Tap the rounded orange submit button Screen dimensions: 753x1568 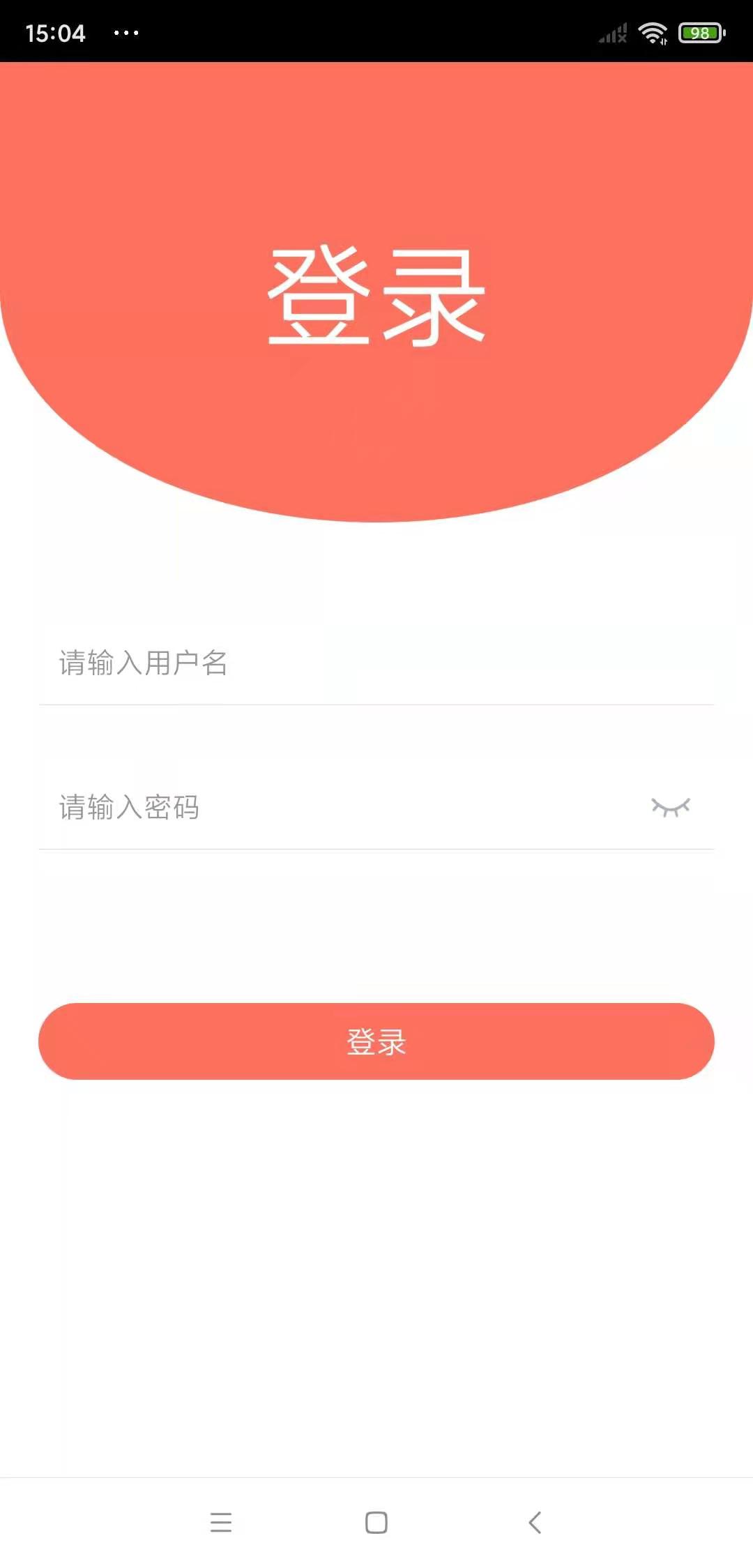click(376, 1041)
